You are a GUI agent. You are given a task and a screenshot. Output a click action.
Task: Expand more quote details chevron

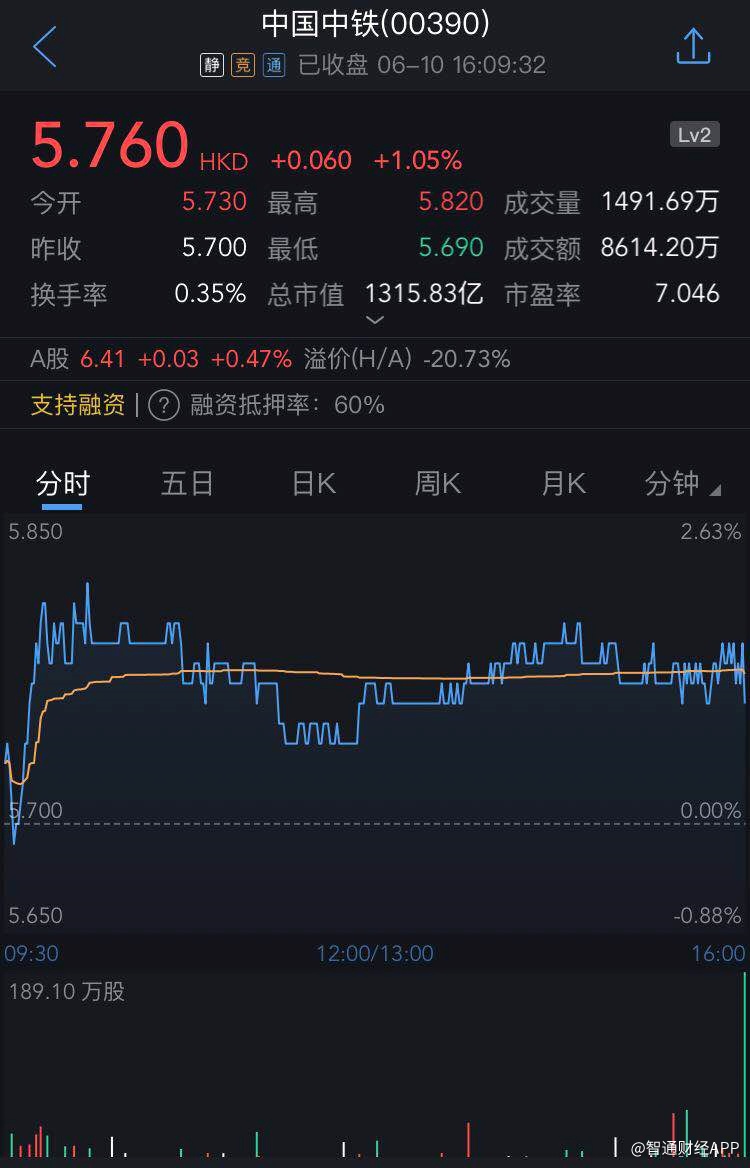click(x=375, y=320)
